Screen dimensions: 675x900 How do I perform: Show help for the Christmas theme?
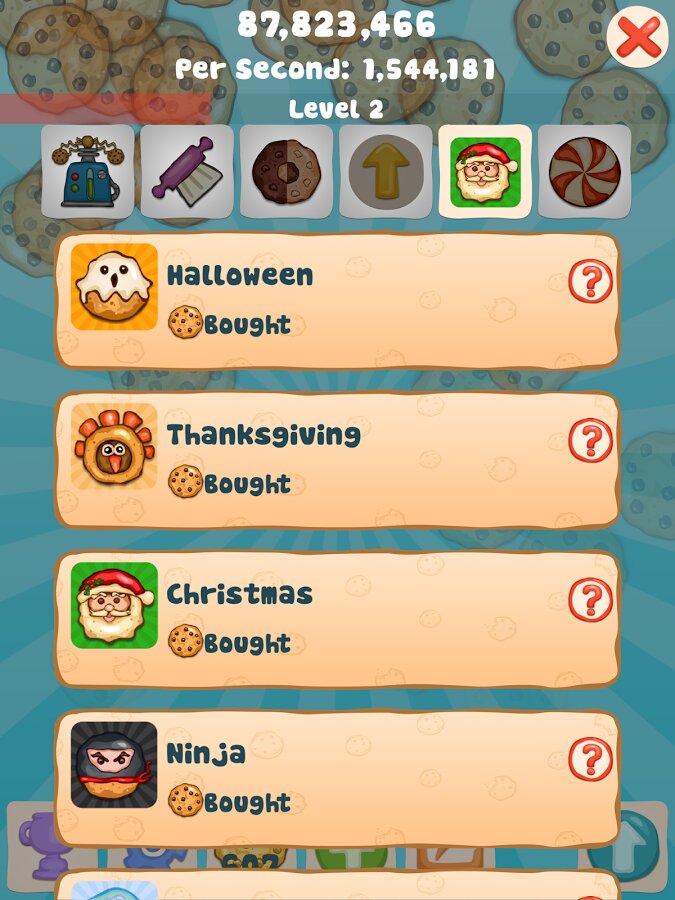point(590,600)
